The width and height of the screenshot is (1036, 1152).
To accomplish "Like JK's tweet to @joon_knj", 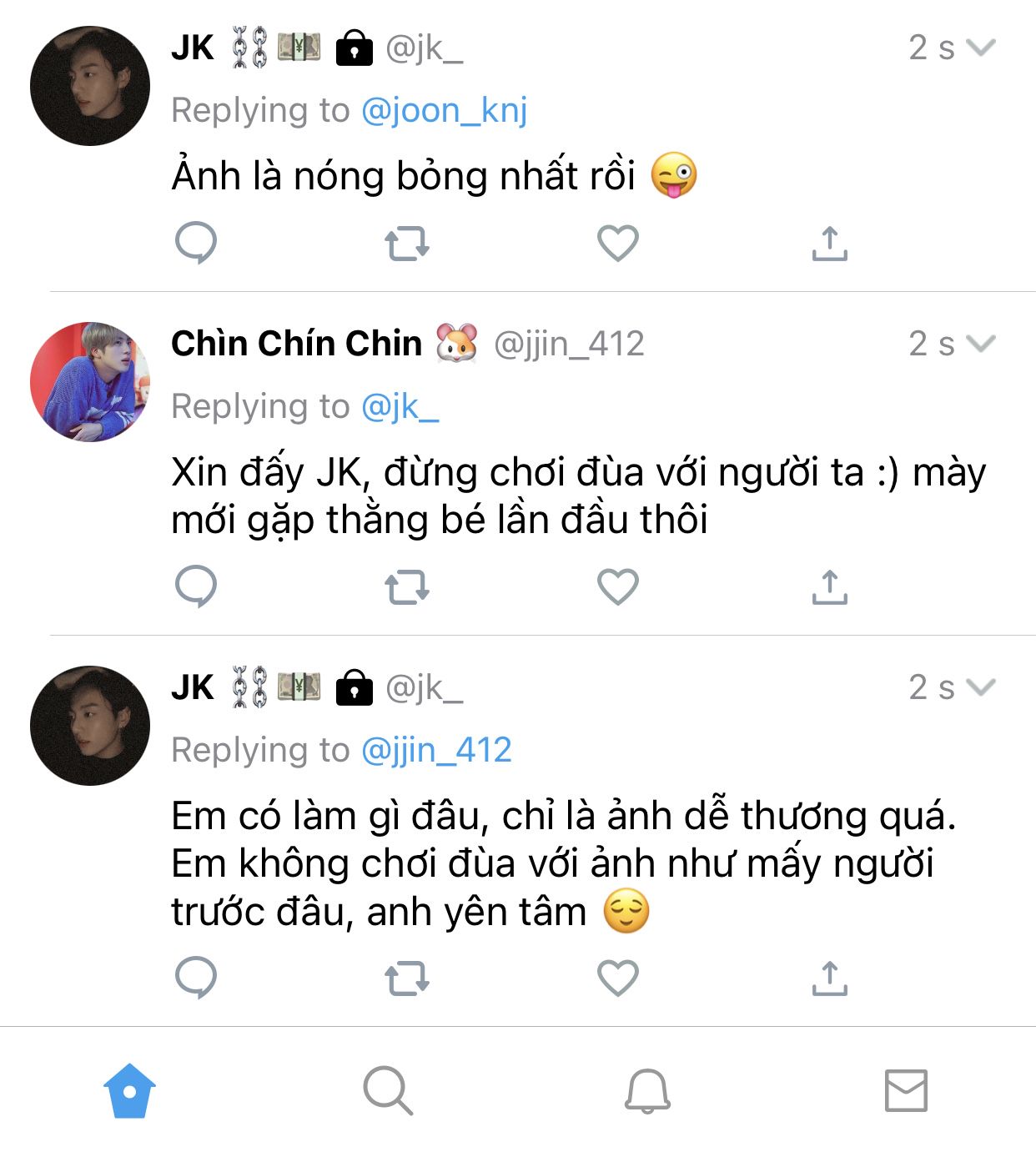I will [x=618, y=243].
